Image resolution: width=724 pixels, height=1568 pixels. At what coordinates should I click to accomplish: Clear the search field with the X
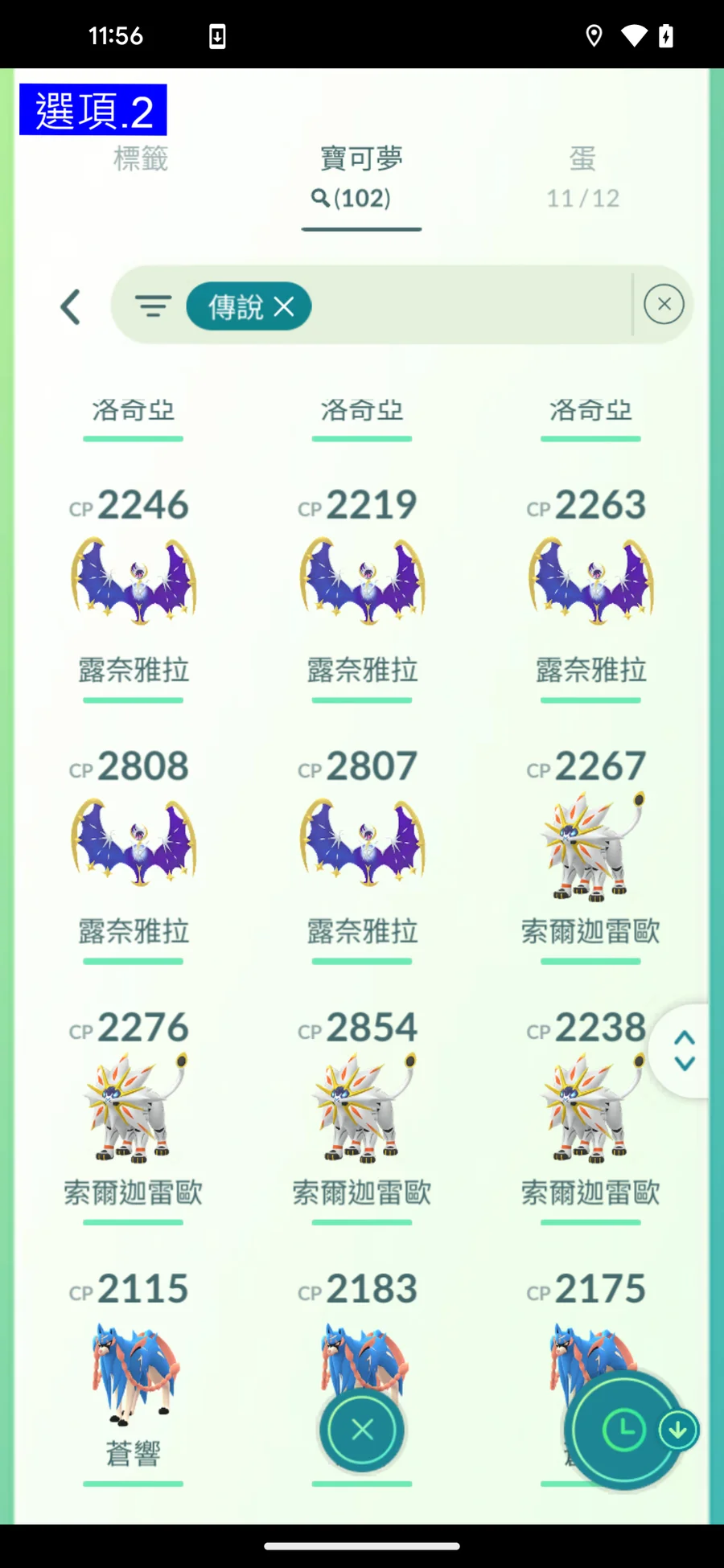(x=664, y=305)
